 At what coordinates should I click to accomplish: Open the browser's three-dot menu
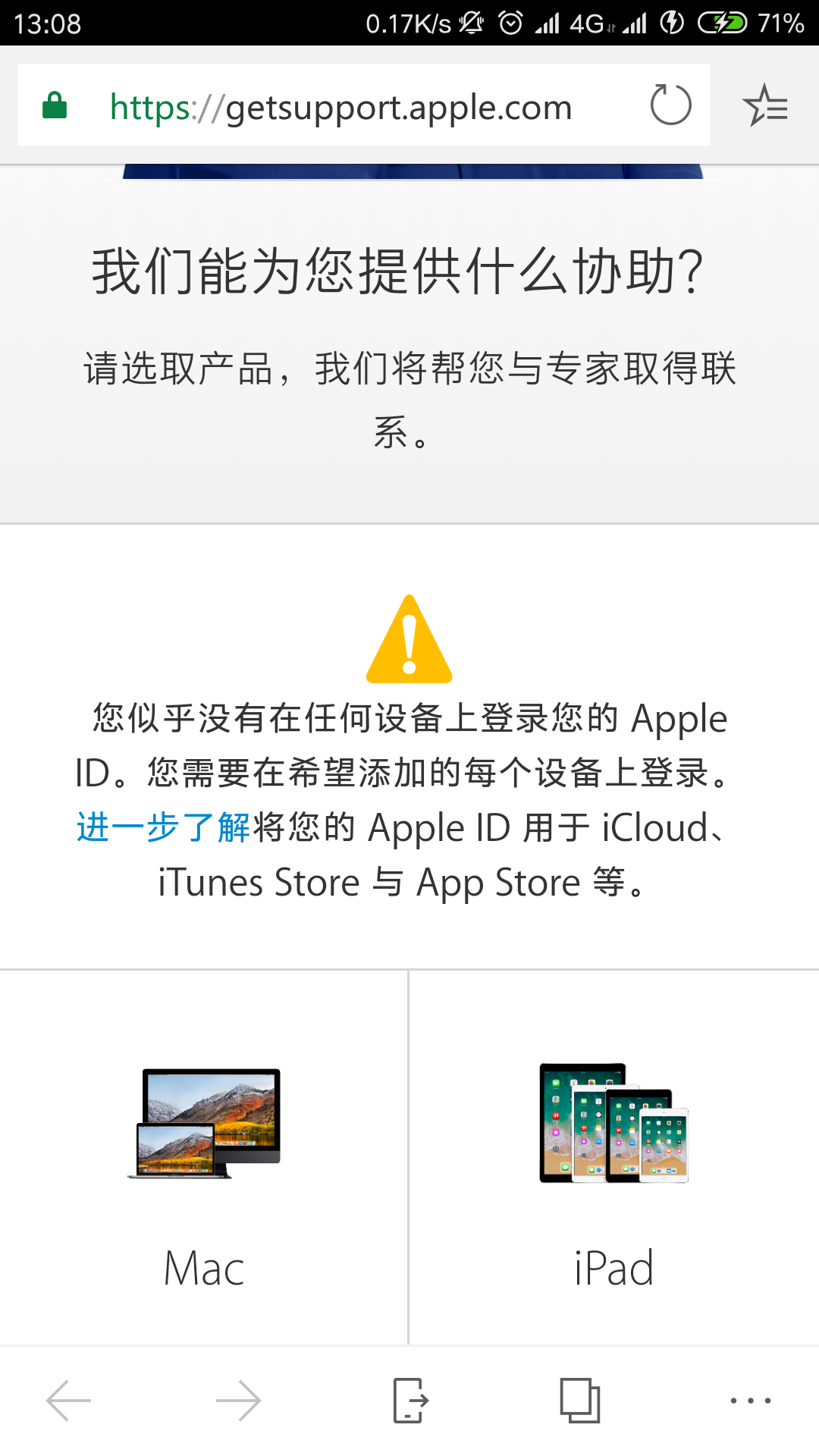coord(751,1401)
